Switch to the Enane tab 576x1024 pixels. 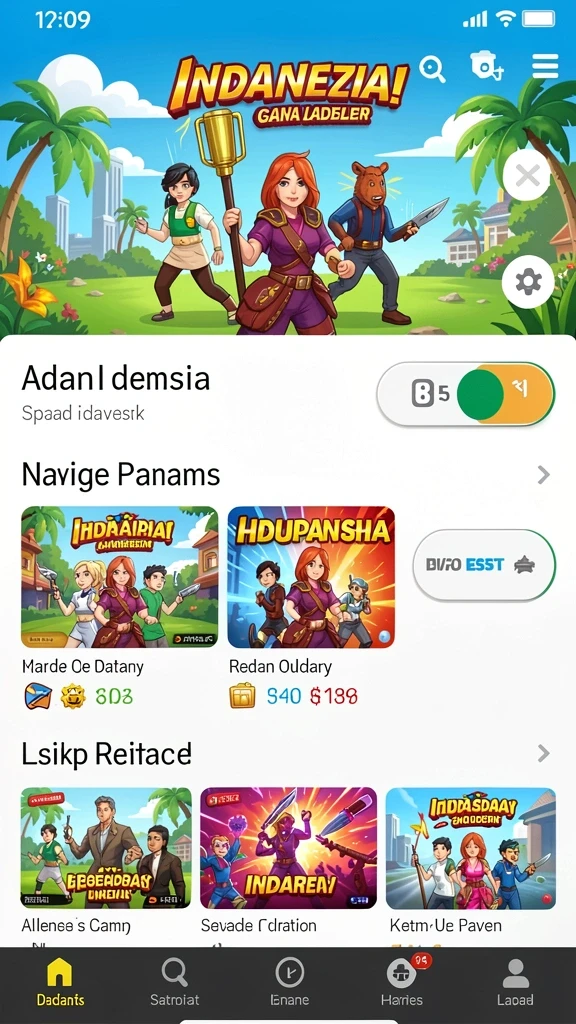[290, 982]
